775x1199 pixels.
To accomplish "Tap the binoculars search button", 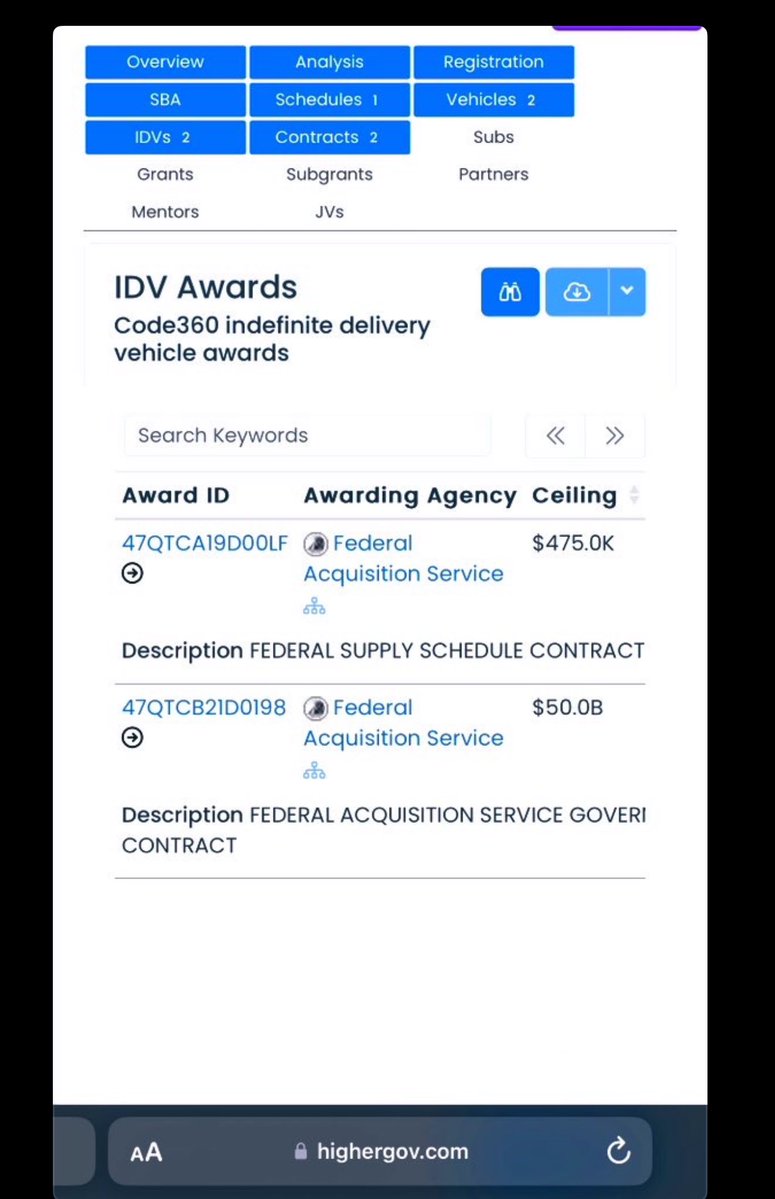I will point(510,292).
